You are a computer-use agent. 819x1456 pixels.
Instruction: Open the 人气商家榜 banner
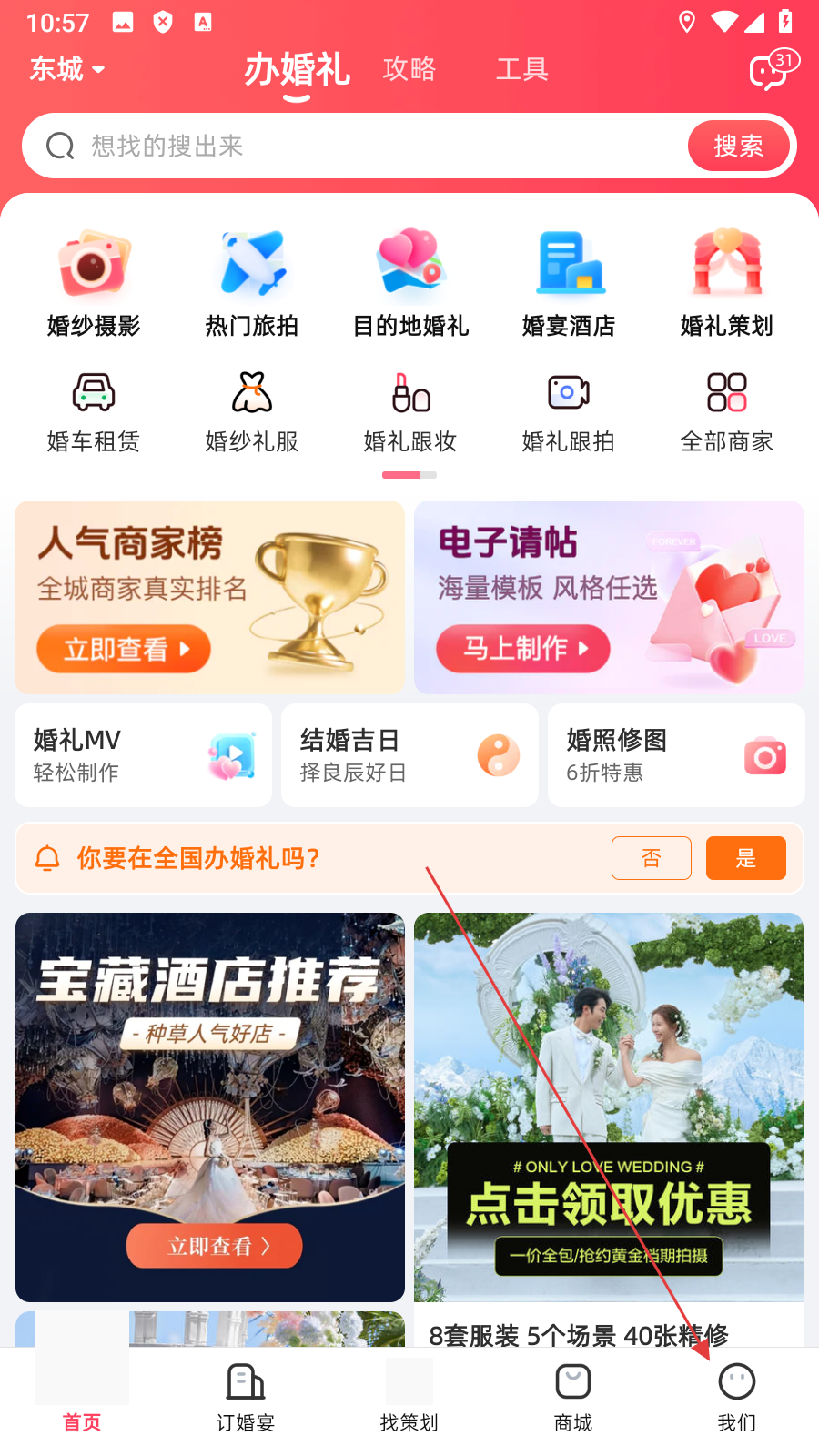[x=209, y=597]
